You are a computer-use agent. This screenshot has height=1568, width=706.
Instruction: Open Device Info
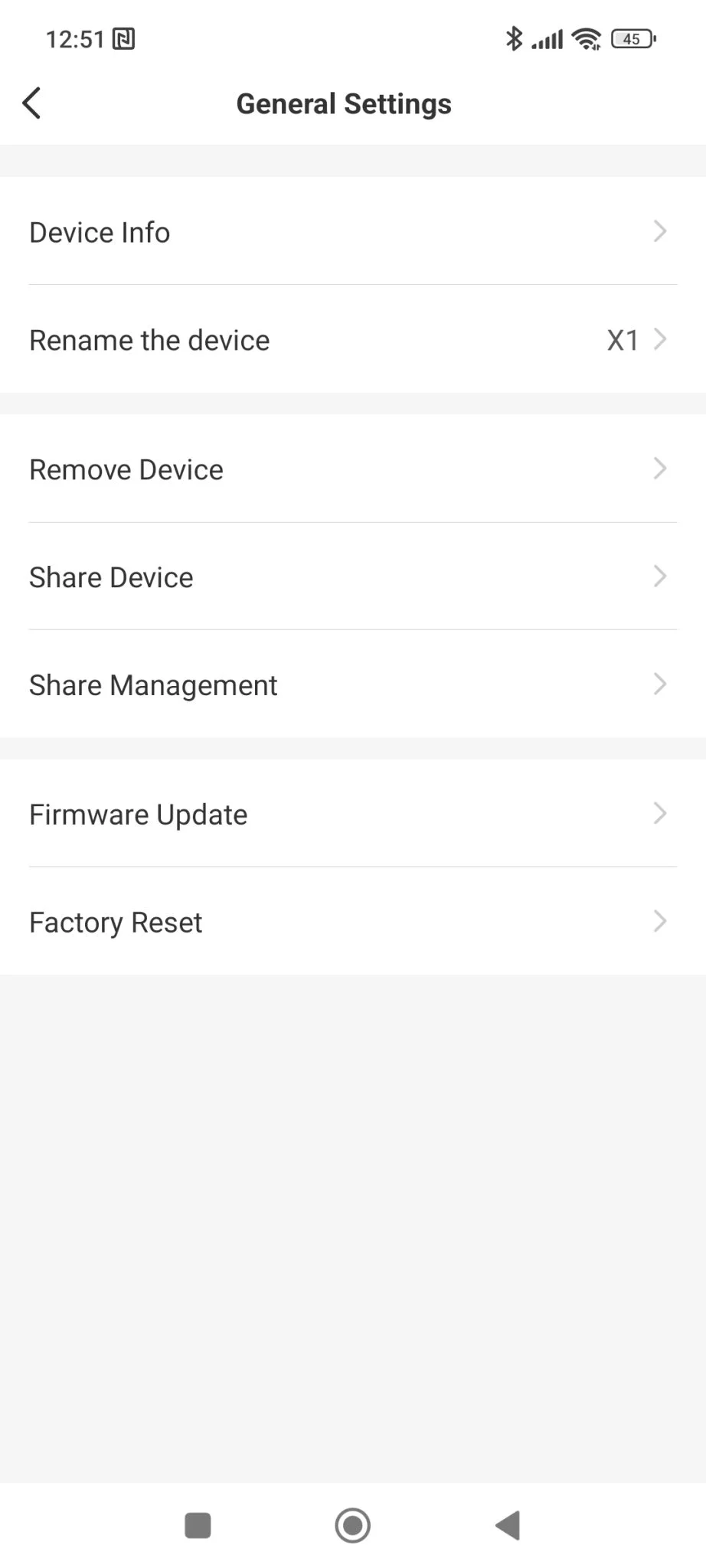pos(352,231)
